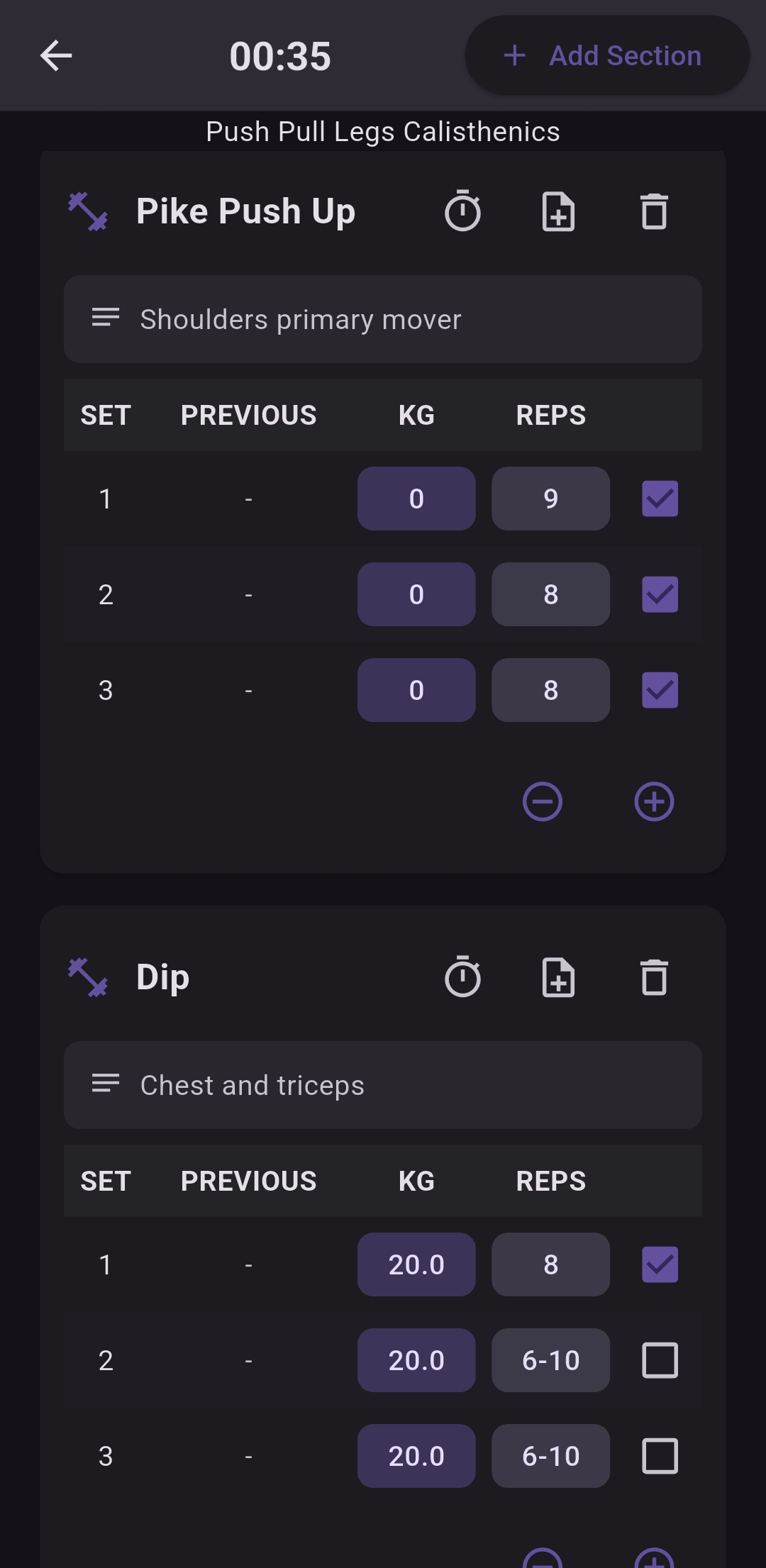Edit the Shoulders primary mover note
The image size is (766, 1568).
coord(383,319)
